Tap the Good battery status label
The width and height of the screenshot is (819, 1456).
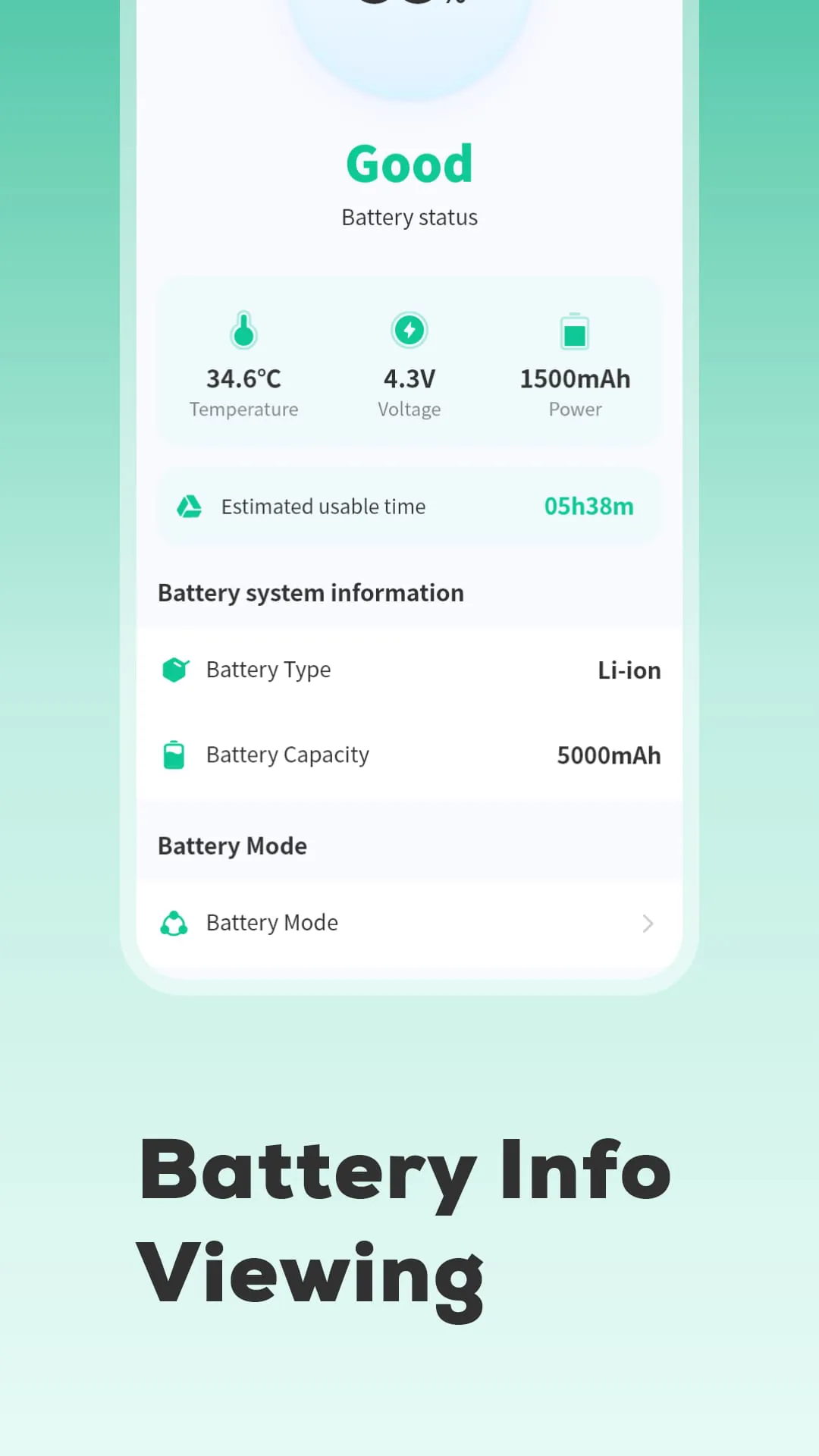(x=409, y=162)
